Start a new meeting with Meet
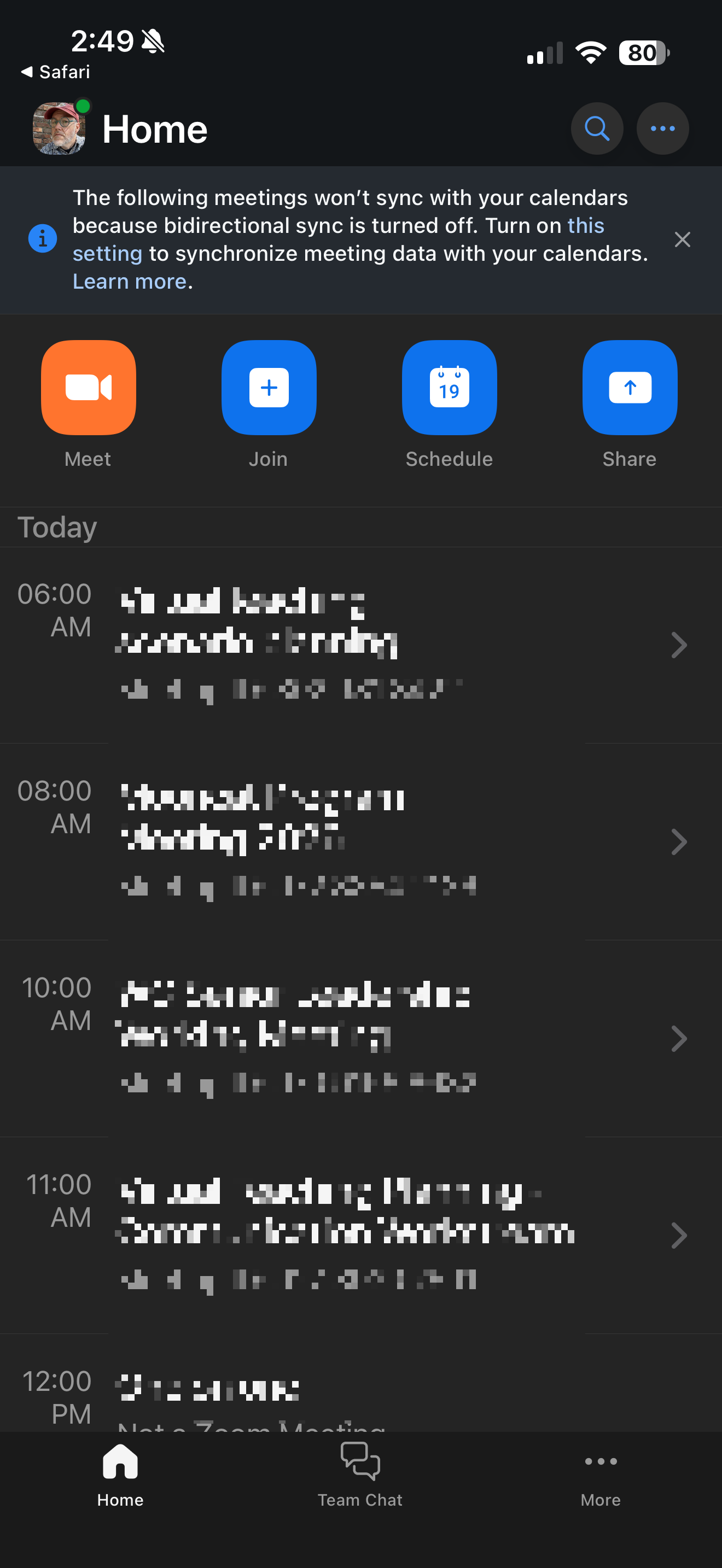Screen dimensions: 722x1568 [x=88, y=388]
